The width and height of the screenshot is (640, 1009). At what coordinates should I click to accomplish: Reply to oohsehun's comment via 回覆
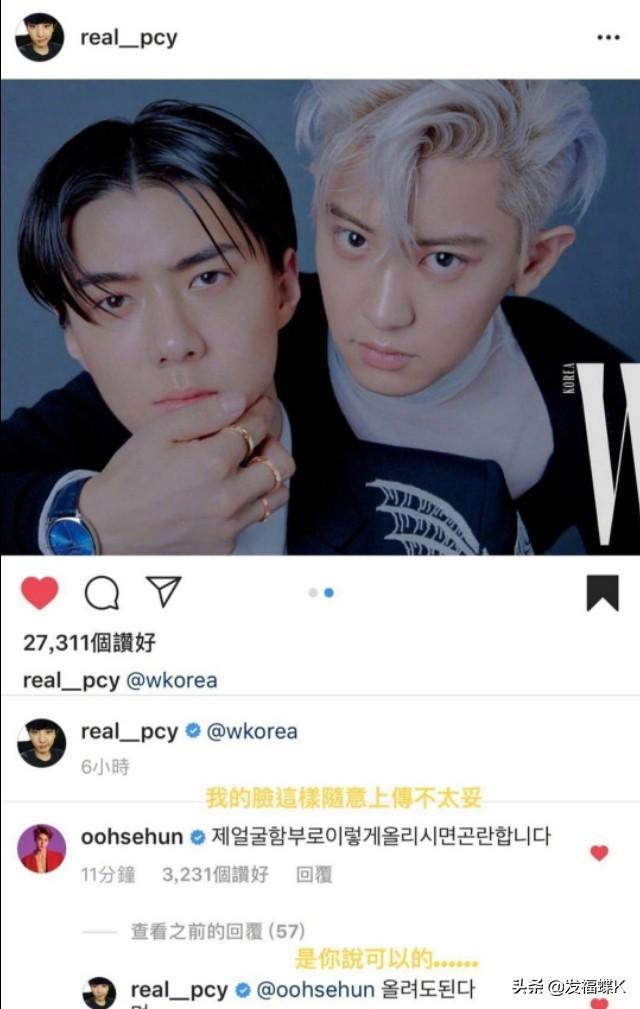pyautogui.click(x=314, y=875)
